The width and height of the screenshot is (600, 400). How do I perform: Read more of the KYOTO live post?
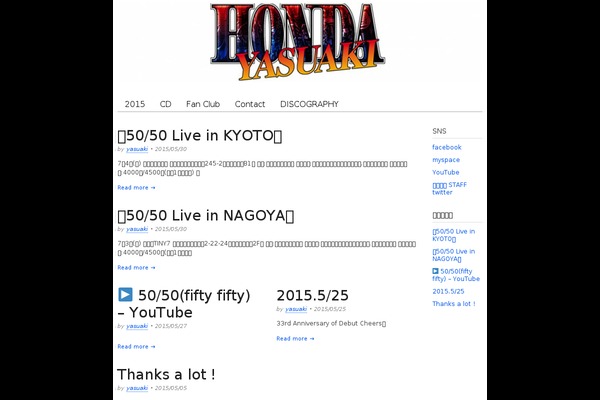click(136, 187)
